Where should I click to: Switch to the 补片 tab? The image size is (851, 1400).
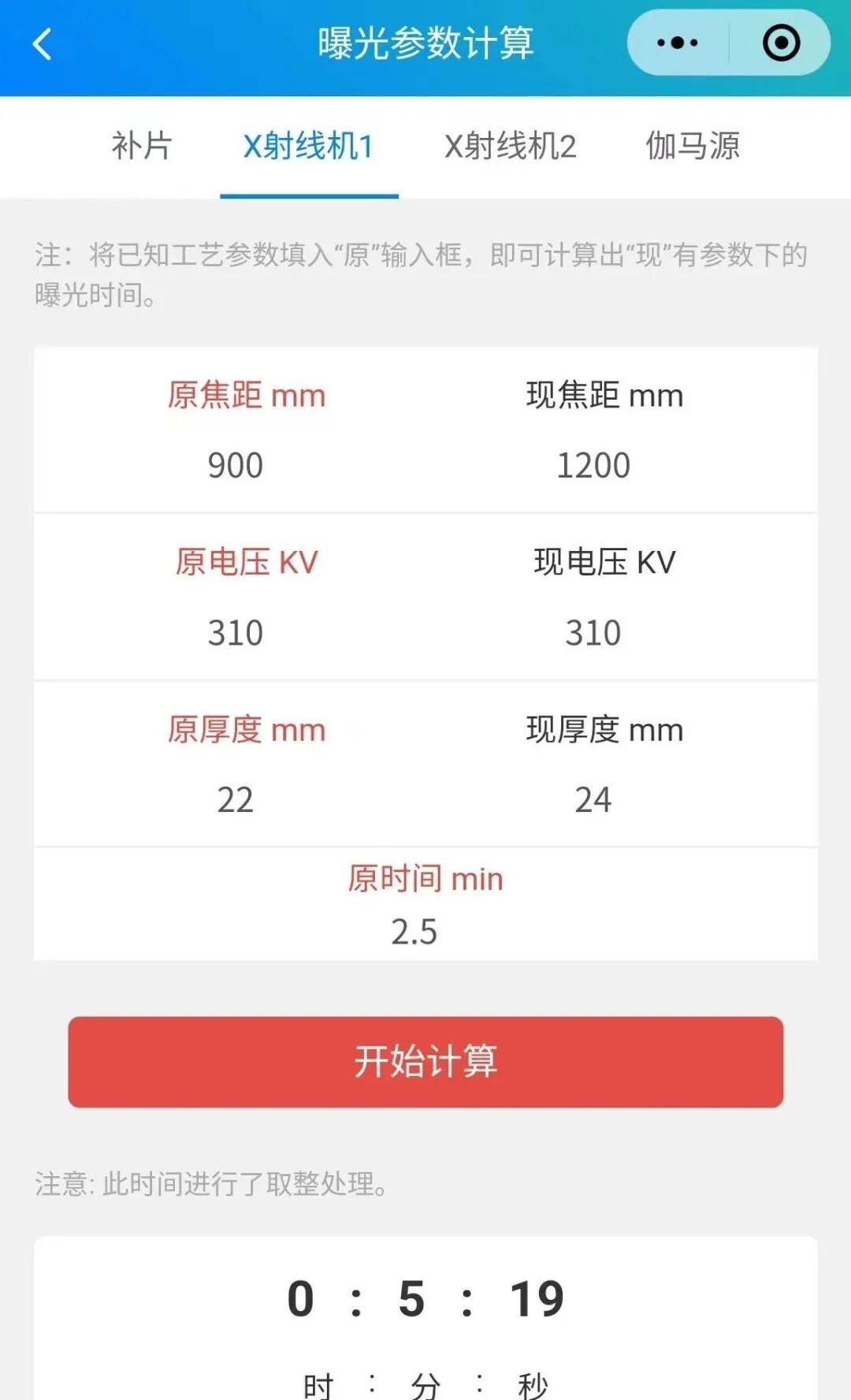pyautogui.click(x=142, y=147)
